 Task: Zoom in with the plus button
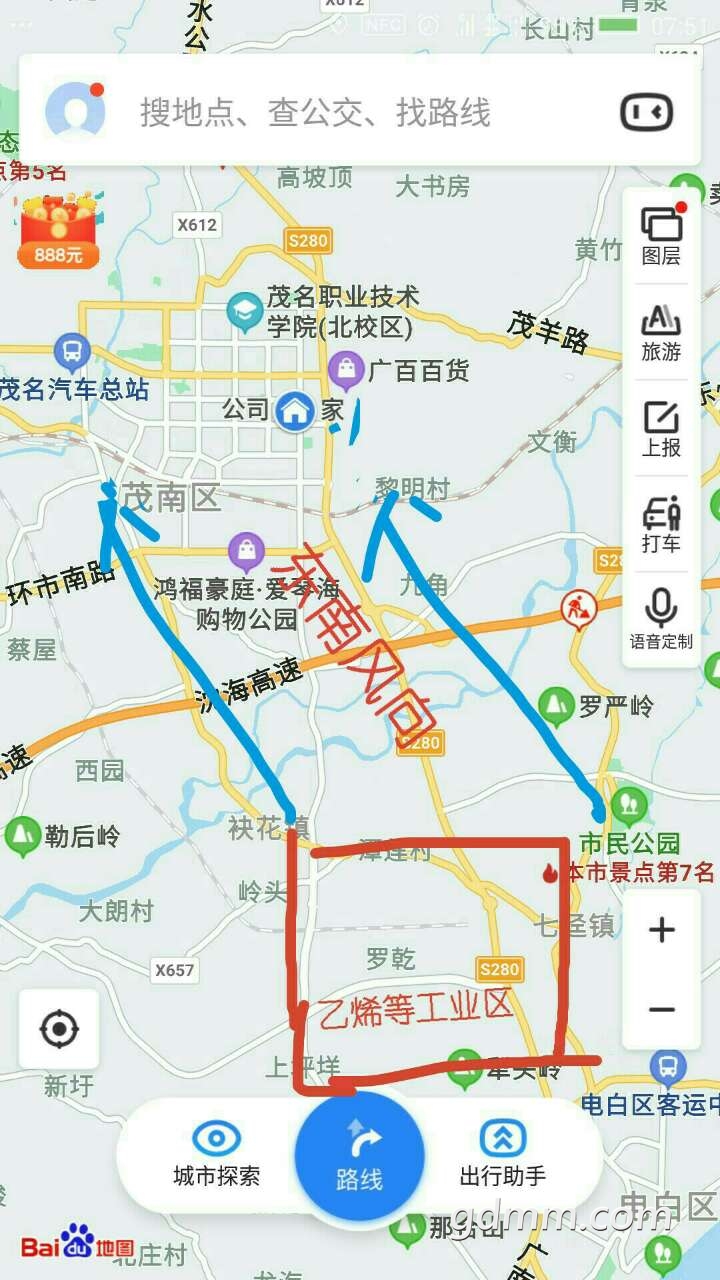pos(661,930)
